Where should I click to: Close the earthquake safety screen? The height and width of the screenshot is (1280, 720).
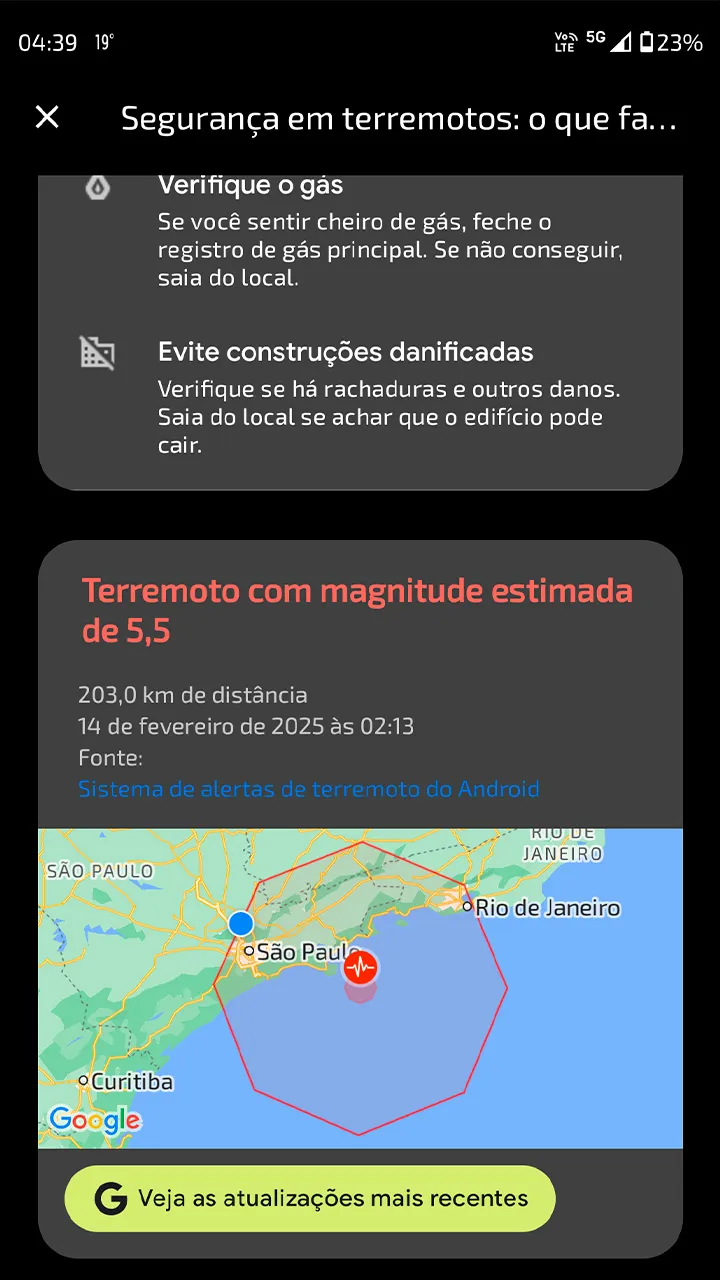[x=47, y=118]
